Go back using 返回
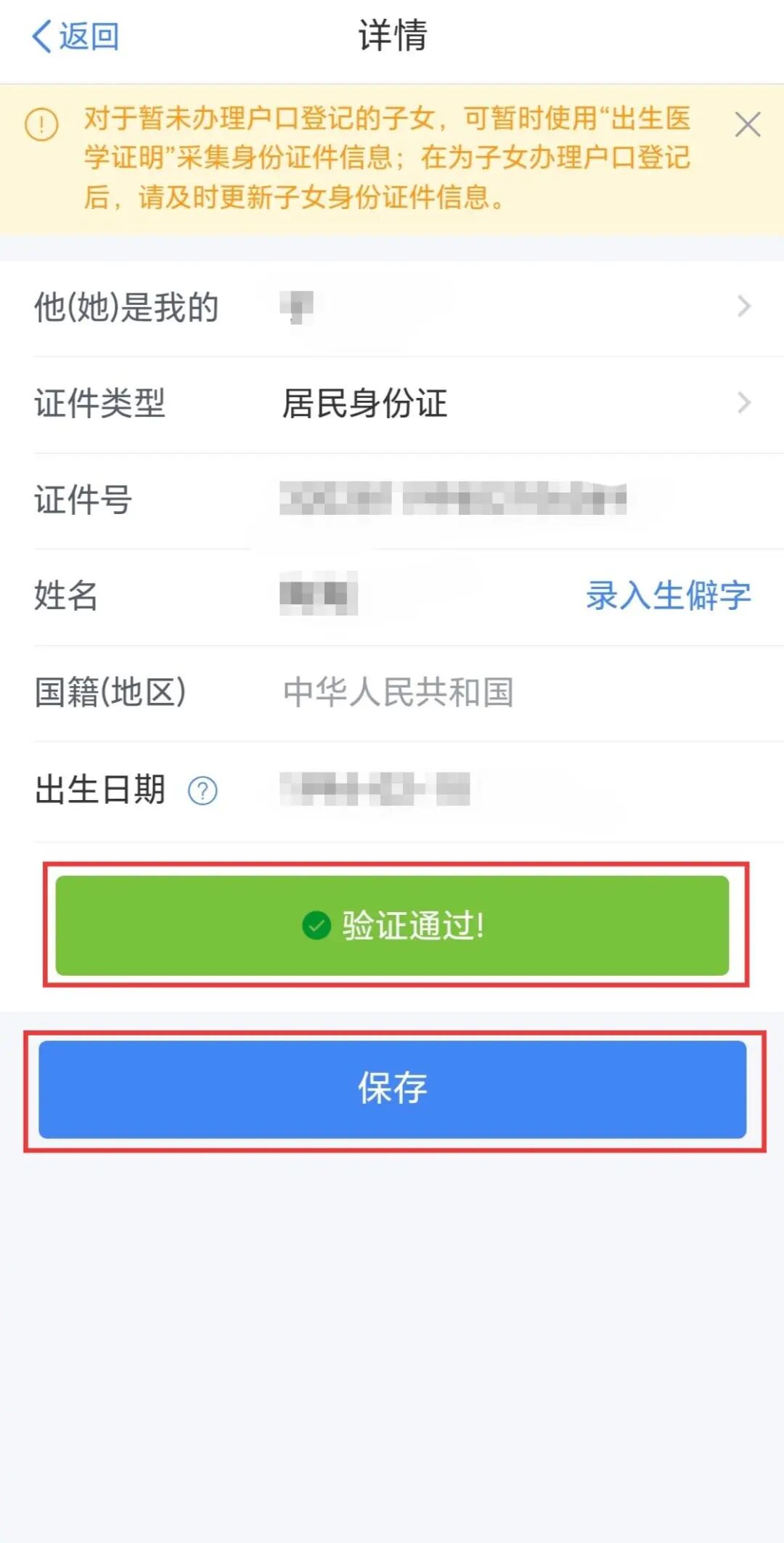Image resolution: width=784 pixels, height=1543 pixels. coord(75,36)
